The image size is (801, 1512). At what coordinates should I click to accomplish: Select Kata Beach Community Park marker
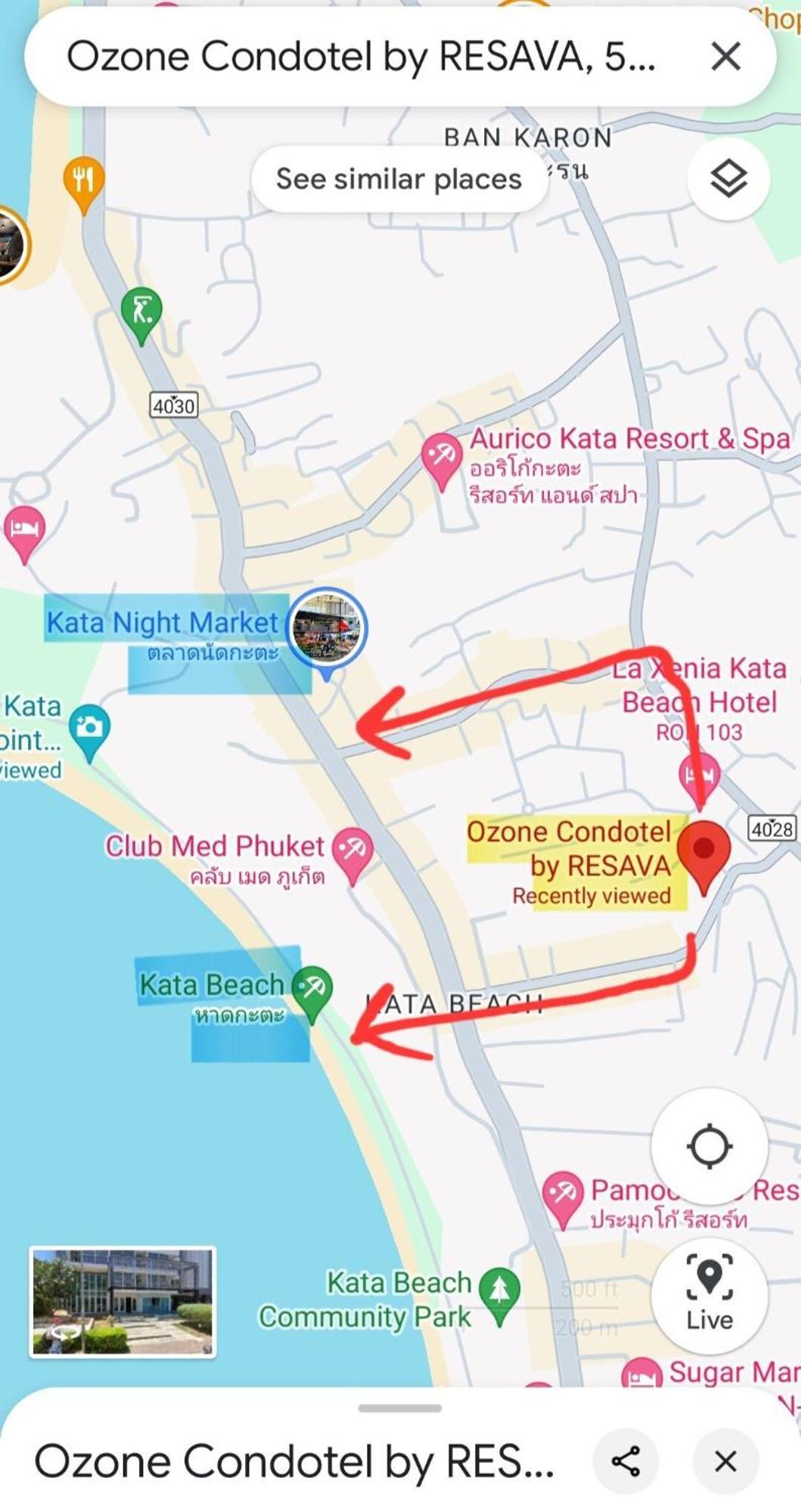[499, 1290]
